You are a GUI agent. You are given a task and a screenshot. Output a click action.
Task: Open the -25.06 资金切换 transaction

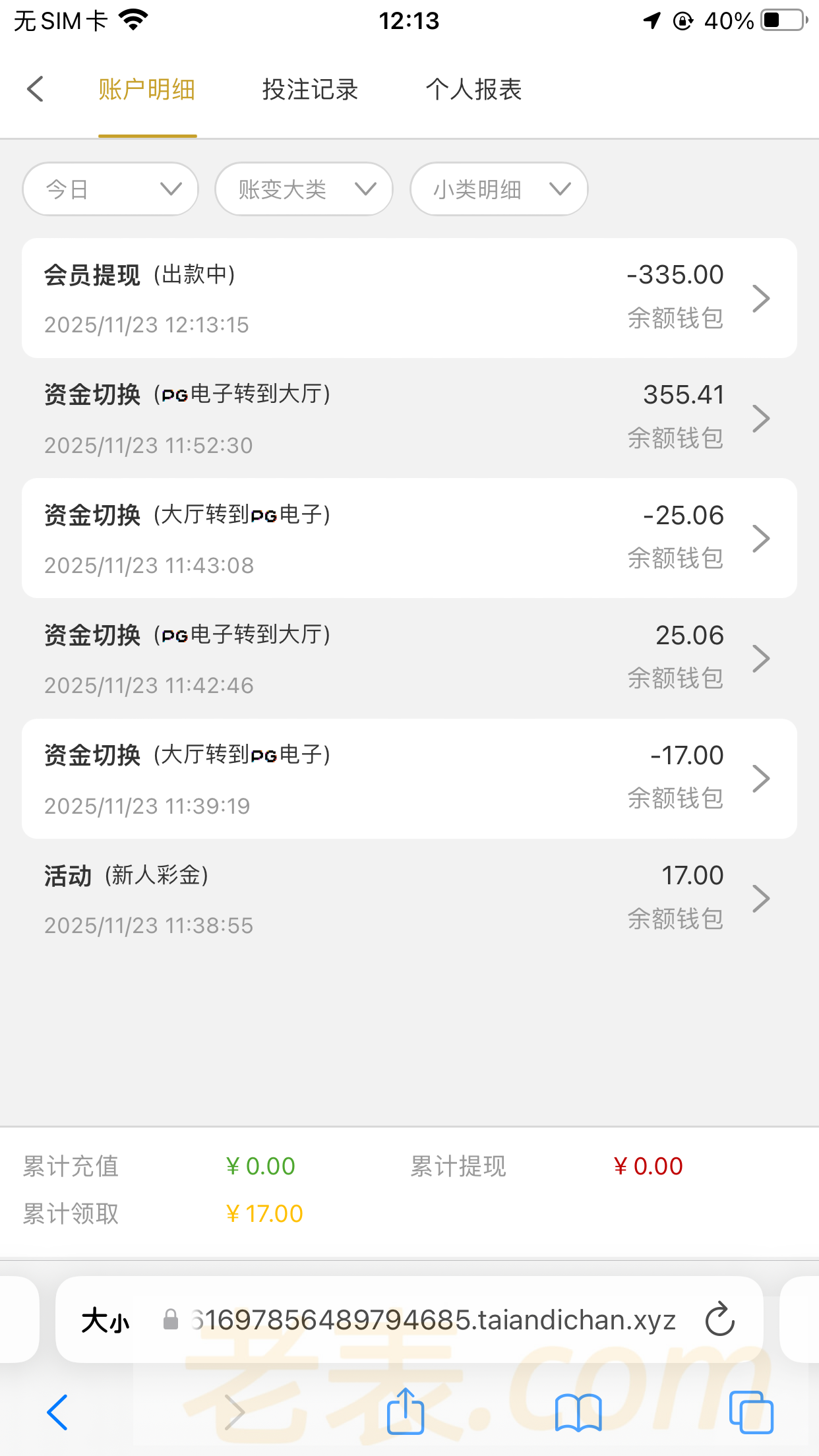click(409, 539)
